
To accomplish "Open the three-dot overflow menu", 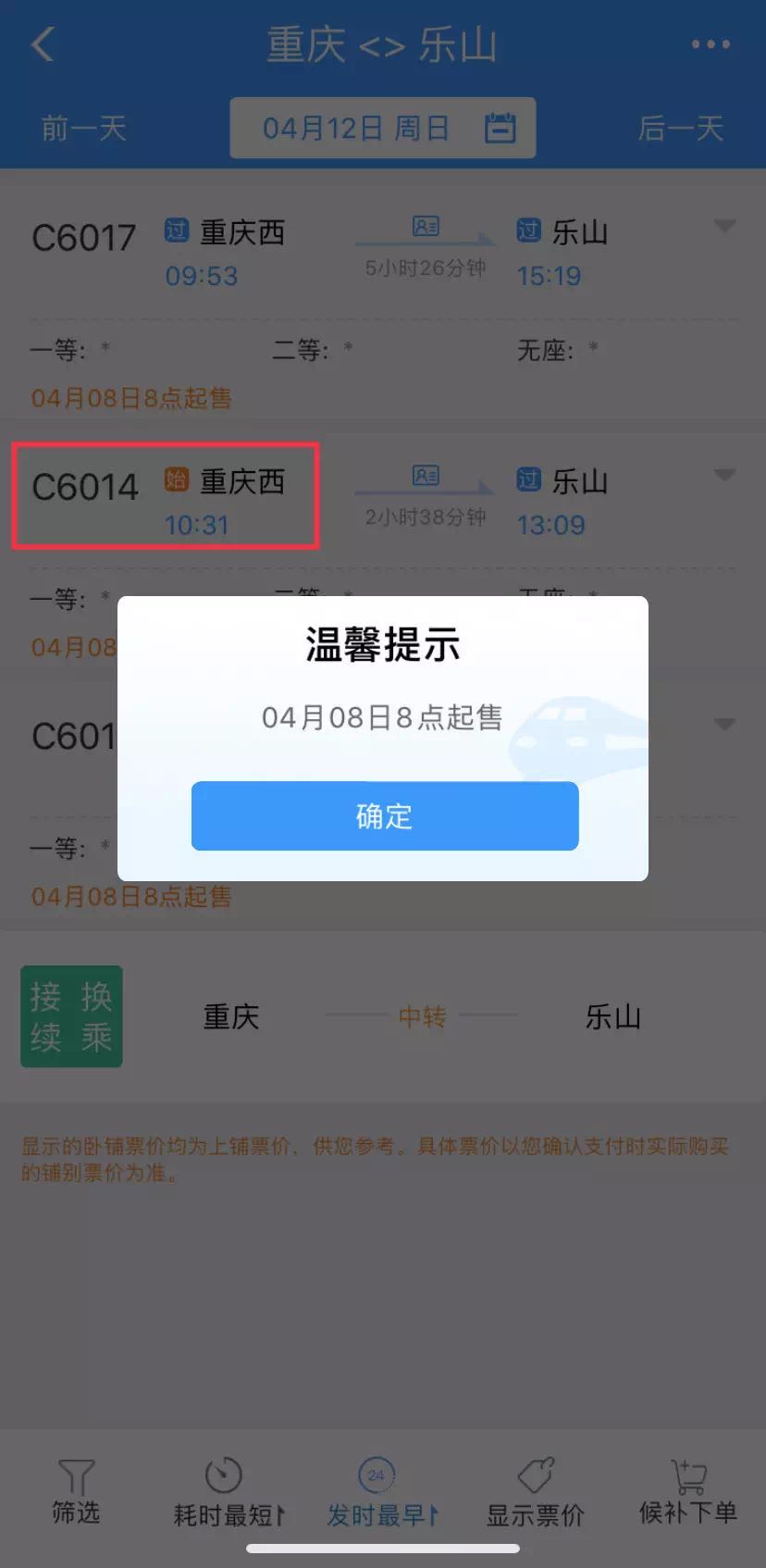I will (x=710, y=44).
